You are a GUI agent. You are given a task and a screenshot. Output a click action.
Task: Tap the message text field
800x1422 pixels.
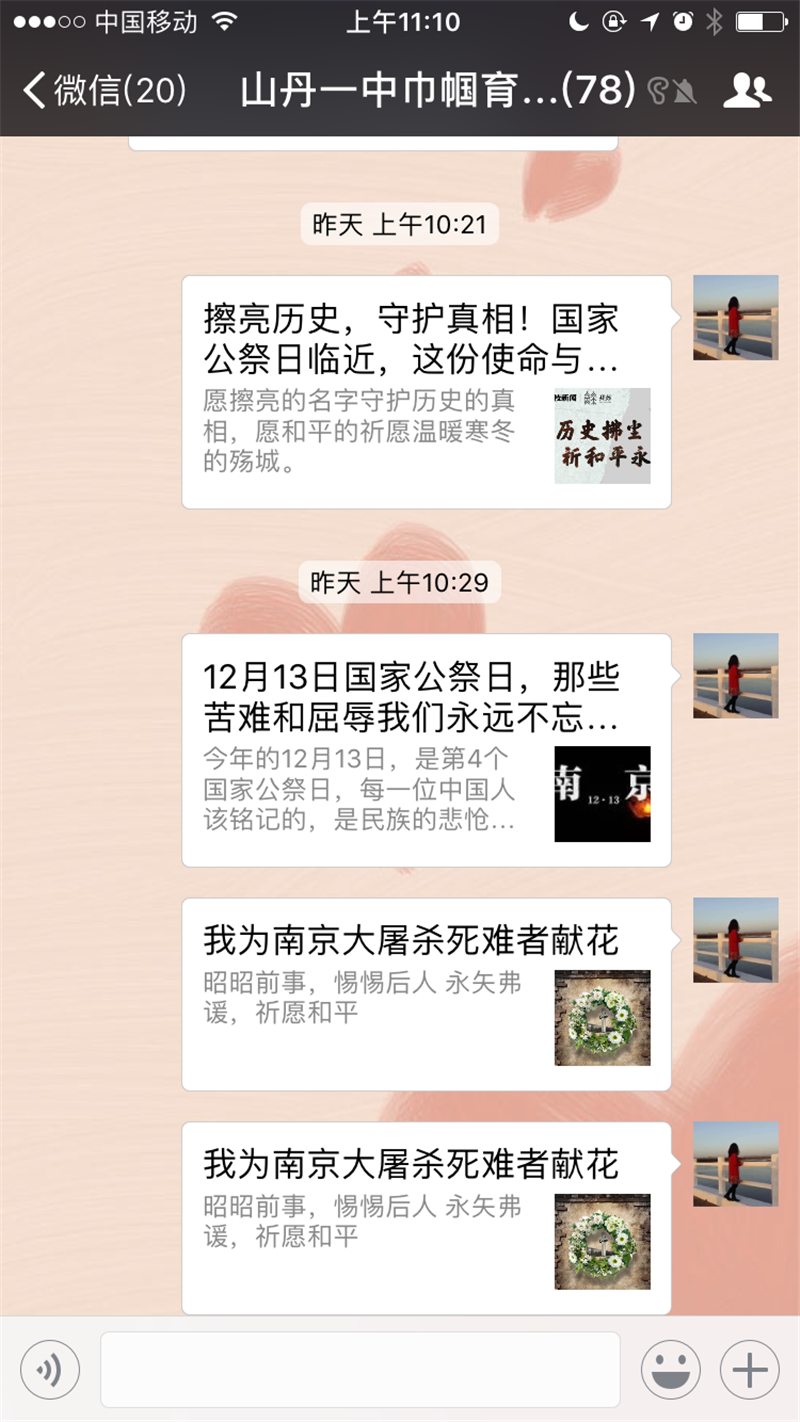[360, 1369]
